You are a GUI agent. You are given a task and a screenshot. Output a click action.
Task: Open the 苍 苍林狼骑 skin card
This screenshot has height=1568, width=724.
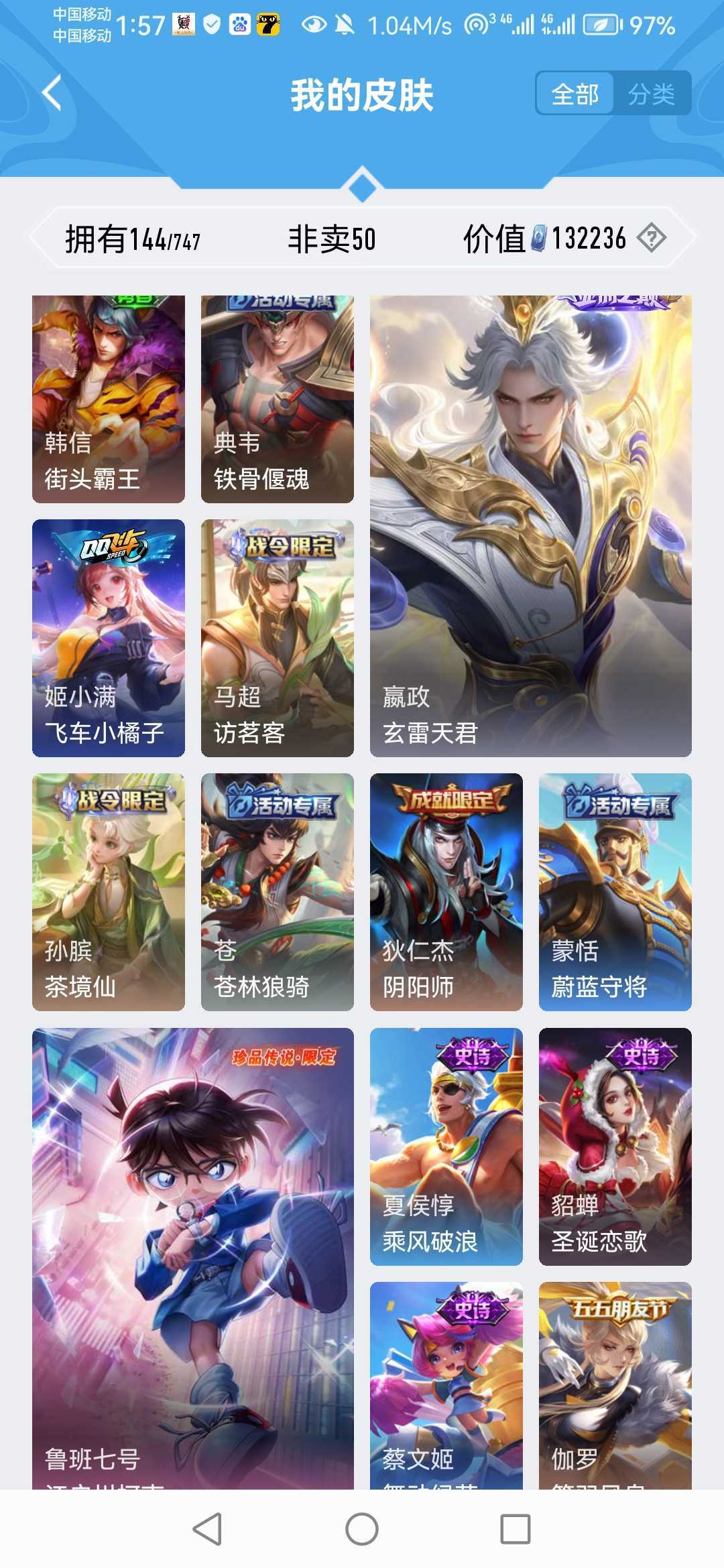coord(278,892)
